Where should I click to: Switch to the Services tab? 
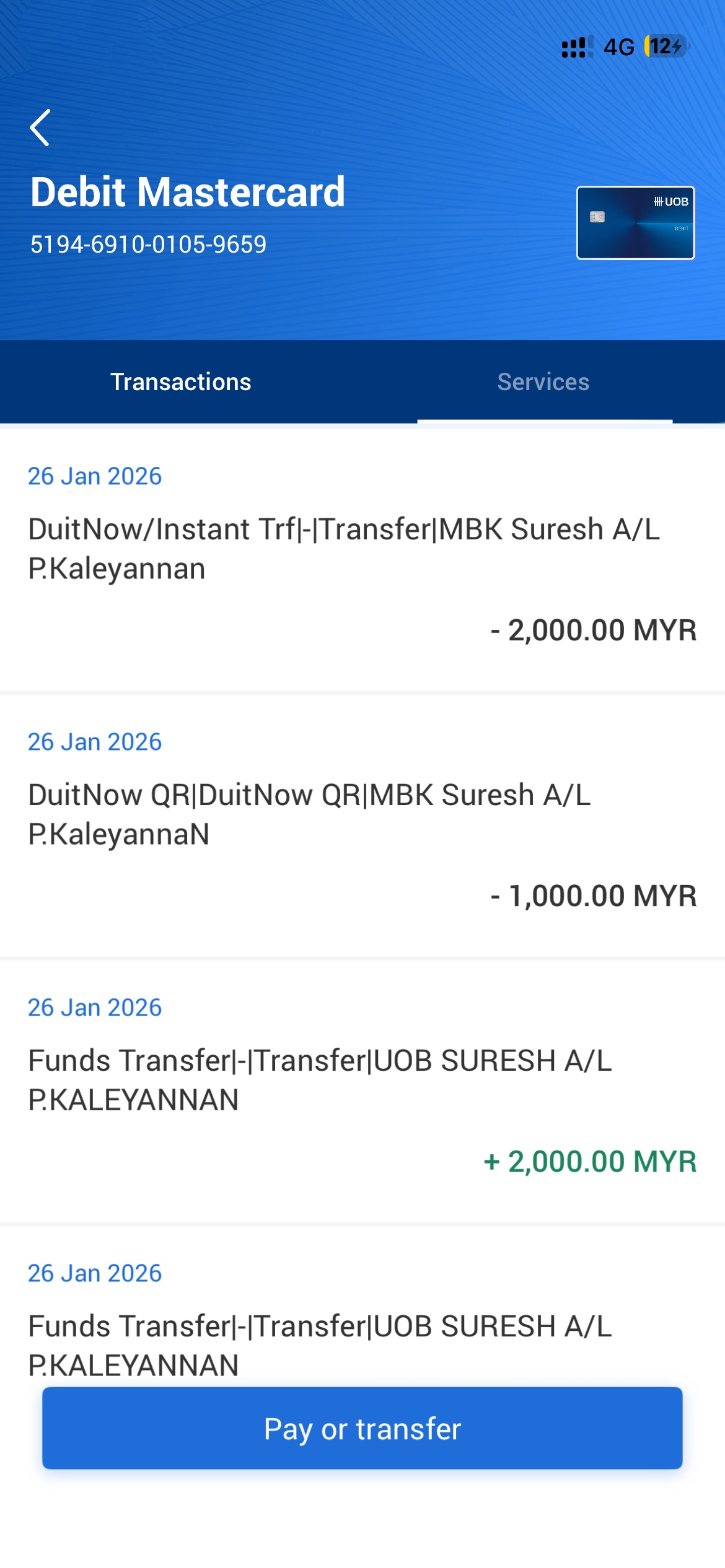543,382
